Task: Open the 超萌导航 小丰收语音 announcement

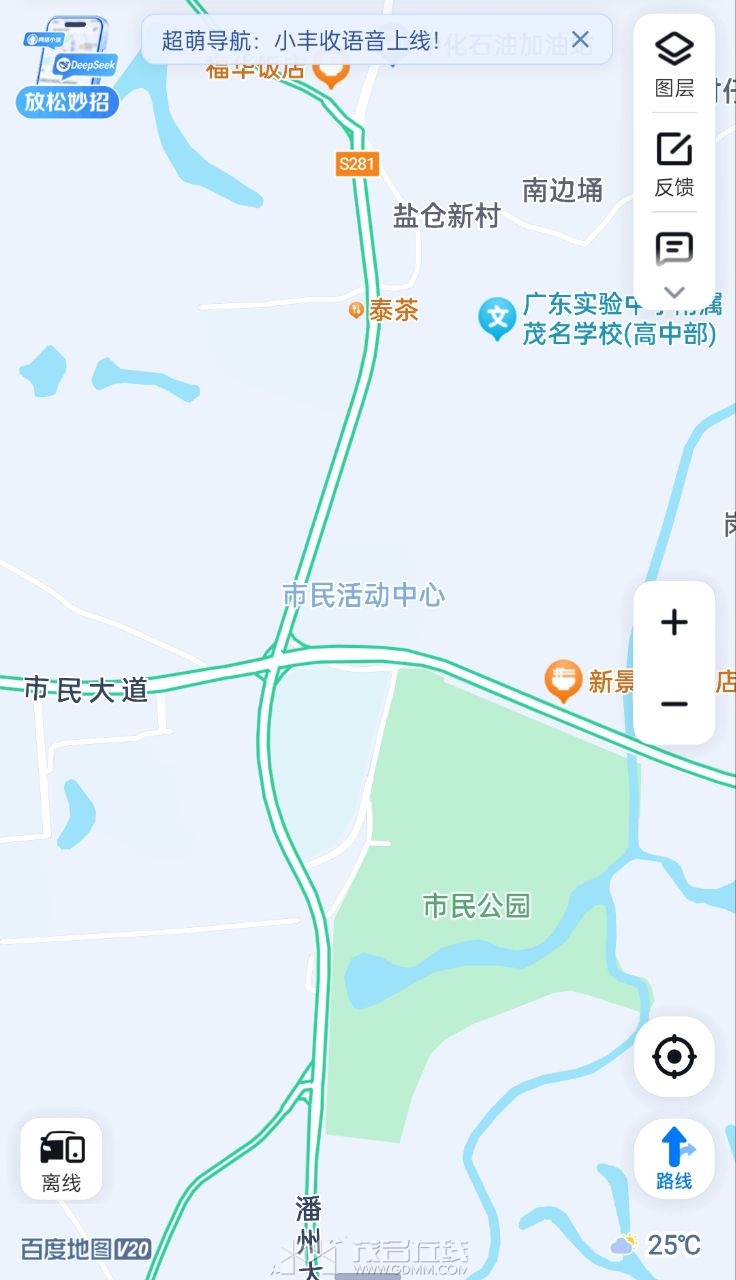Action: (x=300, y=41)
